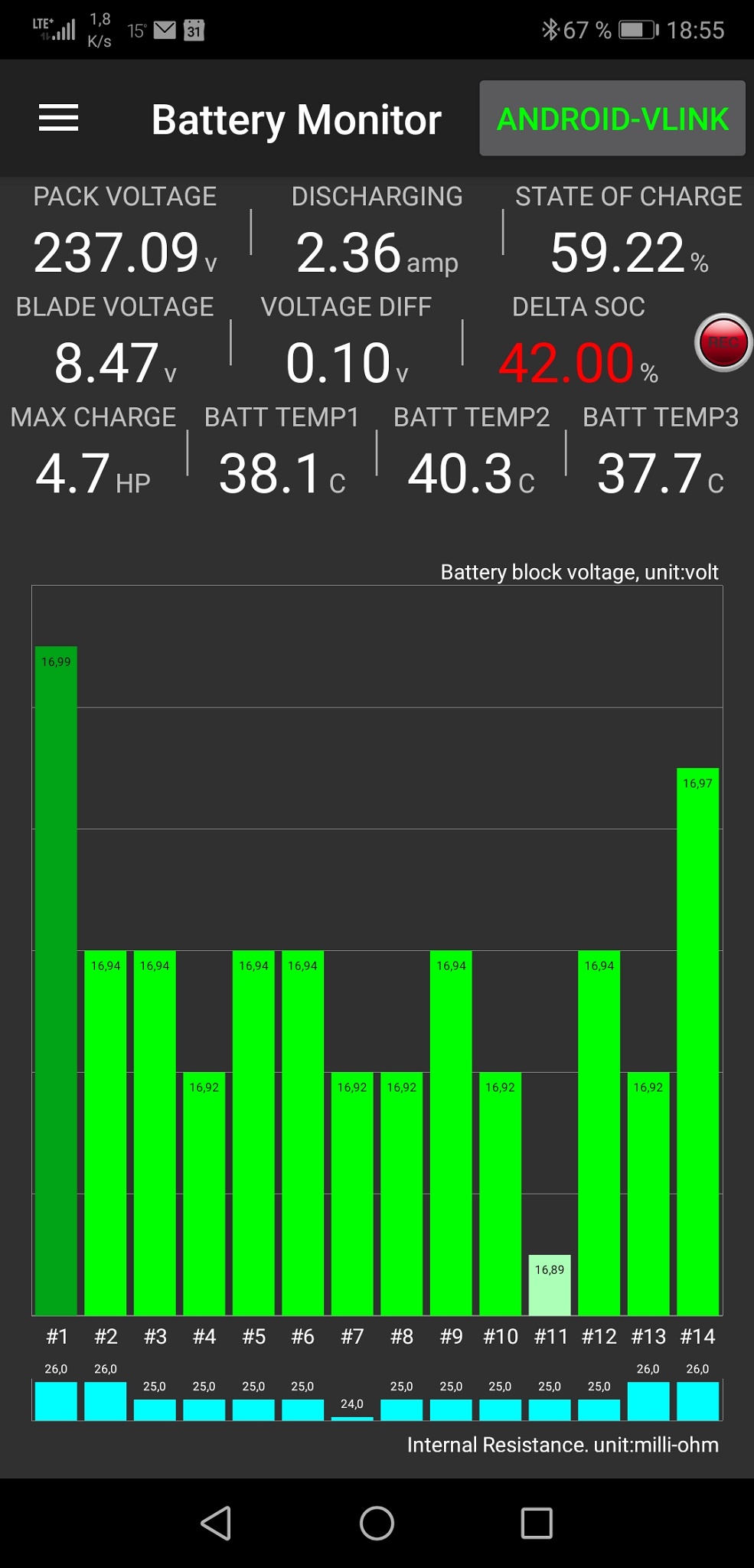Open the hamburger navigation menu
The width and height of the screenshot is (754, 1568).
pyautogui.click(x=59, y=119)
